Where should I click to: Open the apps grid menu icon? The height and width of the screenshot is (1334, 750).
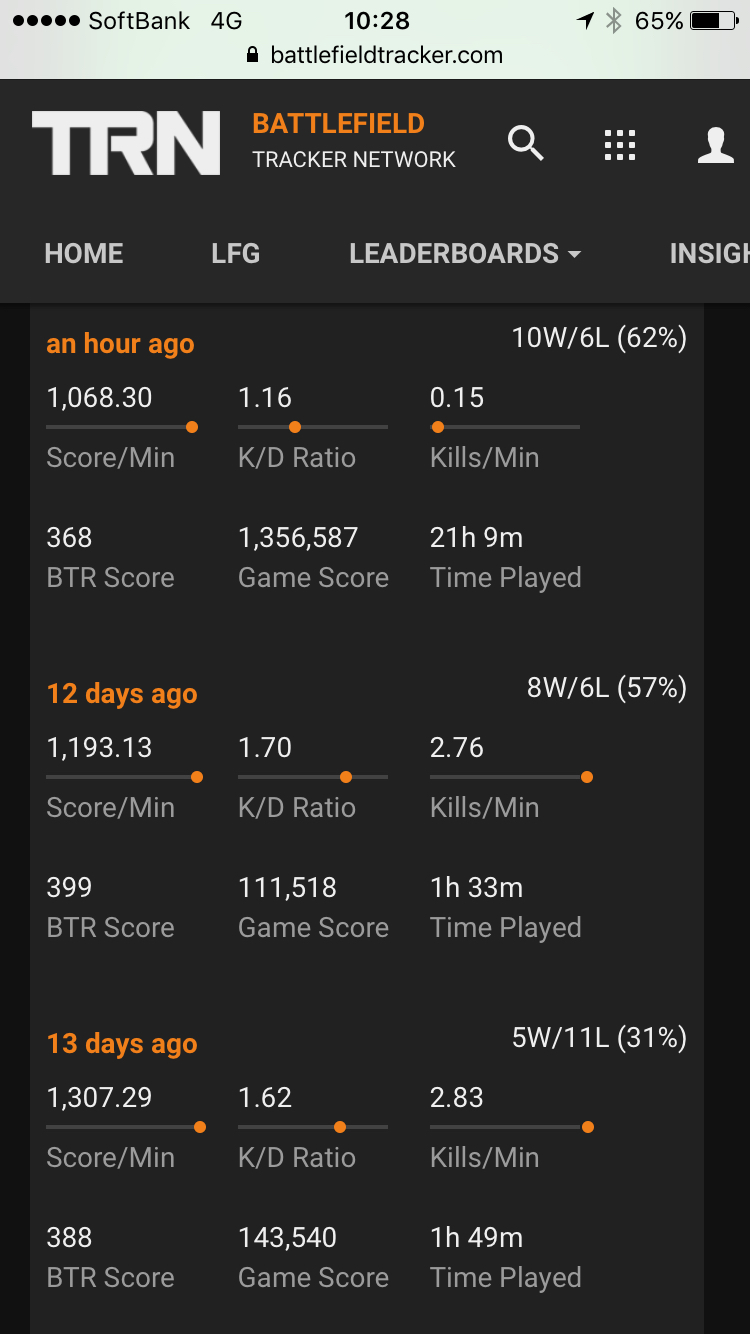point(620,145)
